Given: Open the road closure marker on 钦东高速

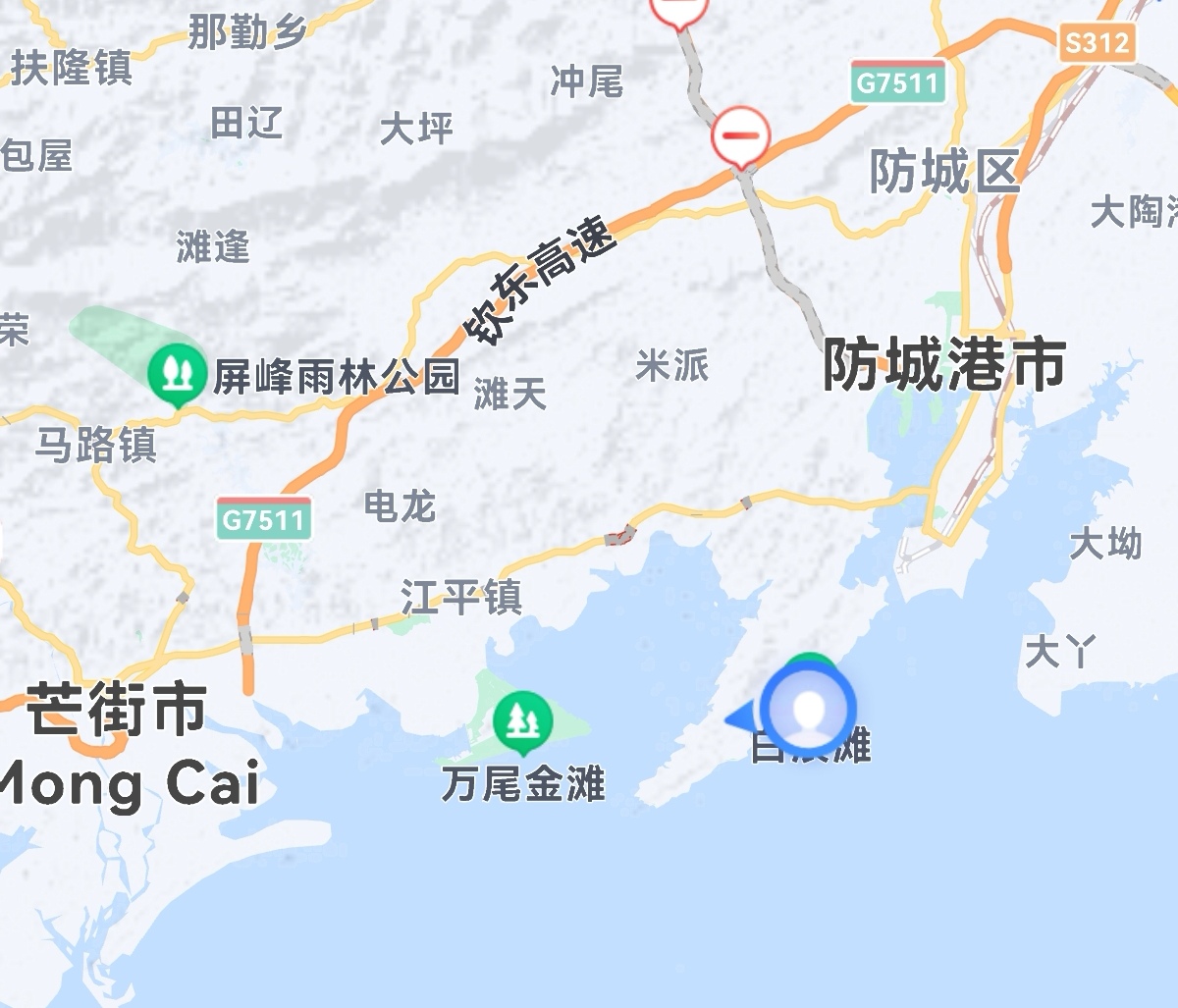Looking at the screenshot, I should [740, 135].
